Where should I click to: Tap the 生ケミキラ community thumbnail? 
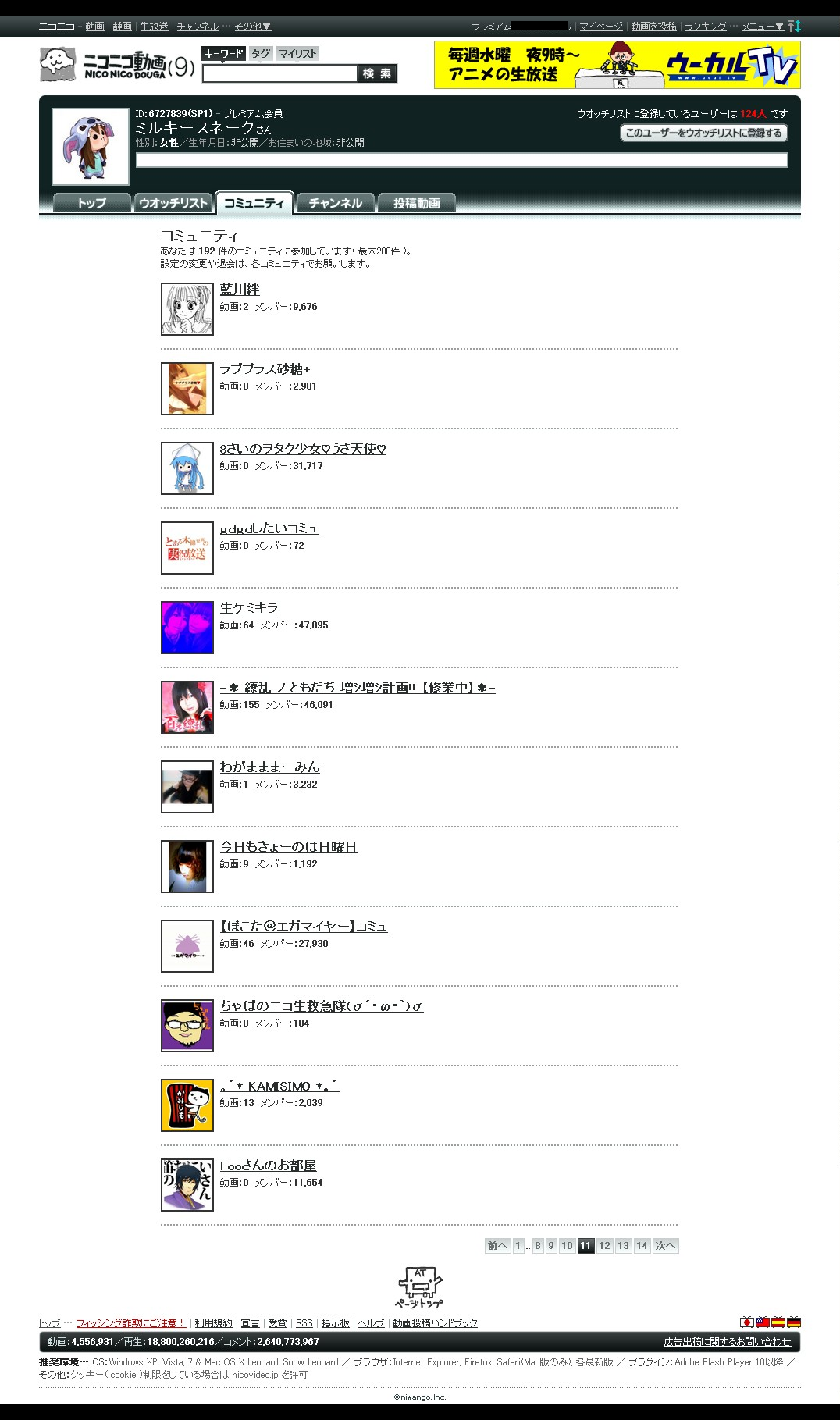pos(187,627)
